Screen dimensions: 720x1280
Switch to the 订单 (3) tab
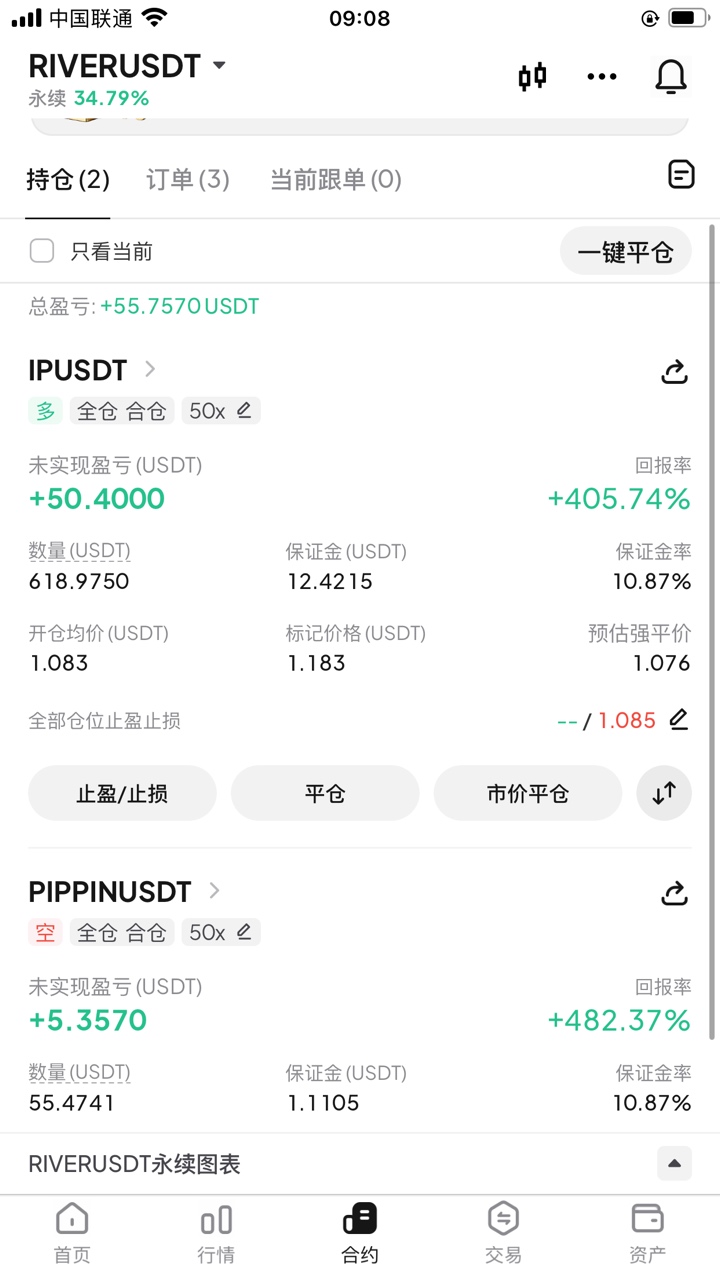(x=187, y=180)
